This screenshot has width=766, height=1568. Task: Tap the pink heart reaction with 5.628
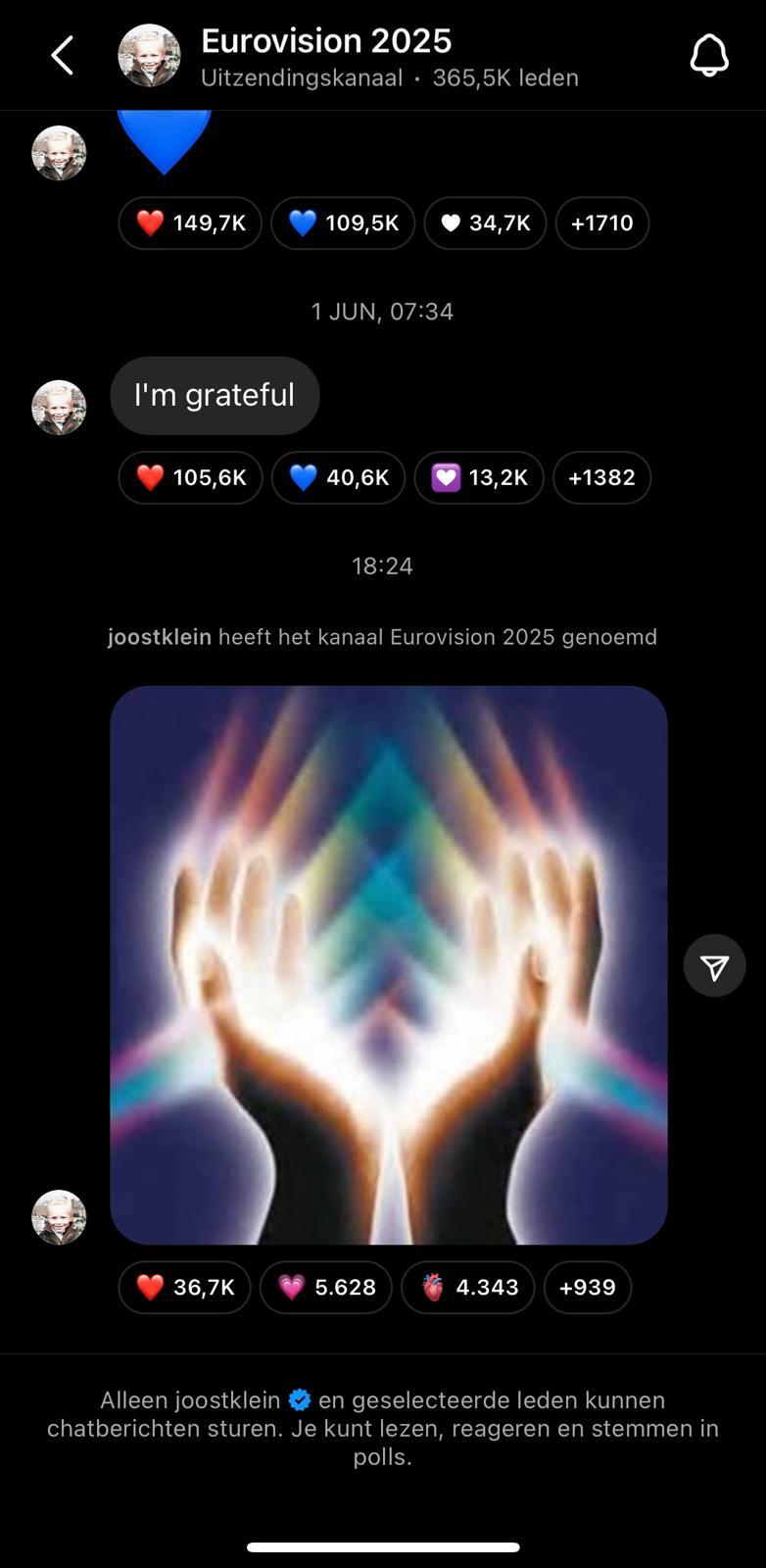(325, 1287)
